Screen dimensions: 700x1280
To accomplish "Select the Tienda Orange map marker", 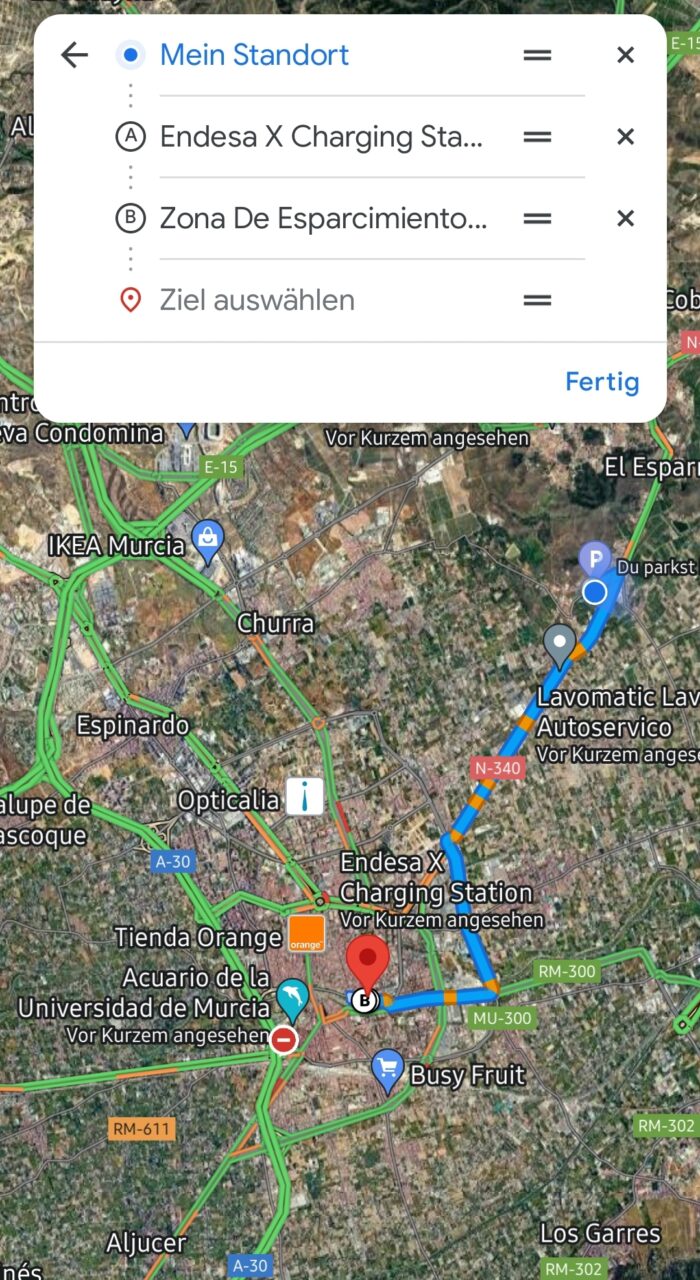I will 307,933.
